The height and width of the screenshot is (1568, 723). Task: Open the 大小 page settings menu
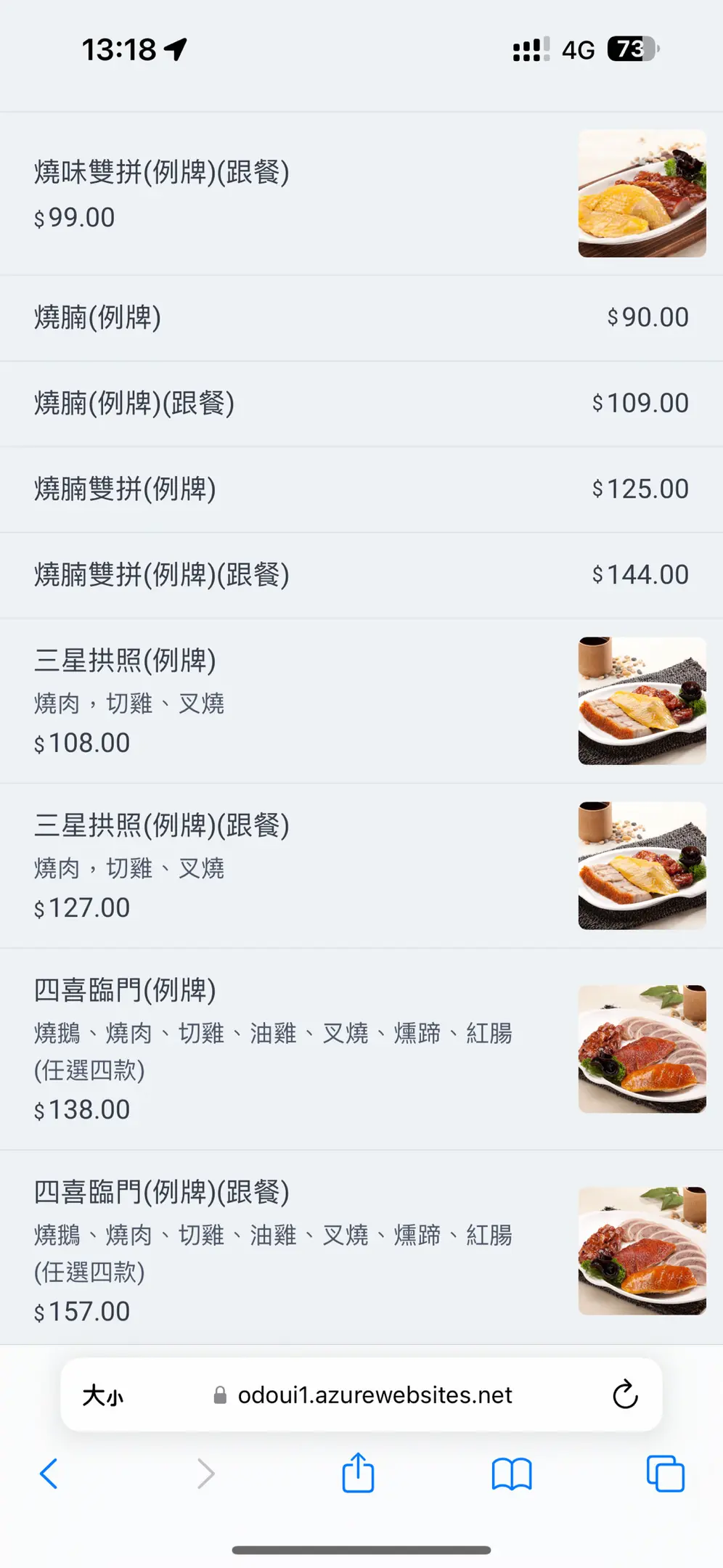(x=103, y=1395)
